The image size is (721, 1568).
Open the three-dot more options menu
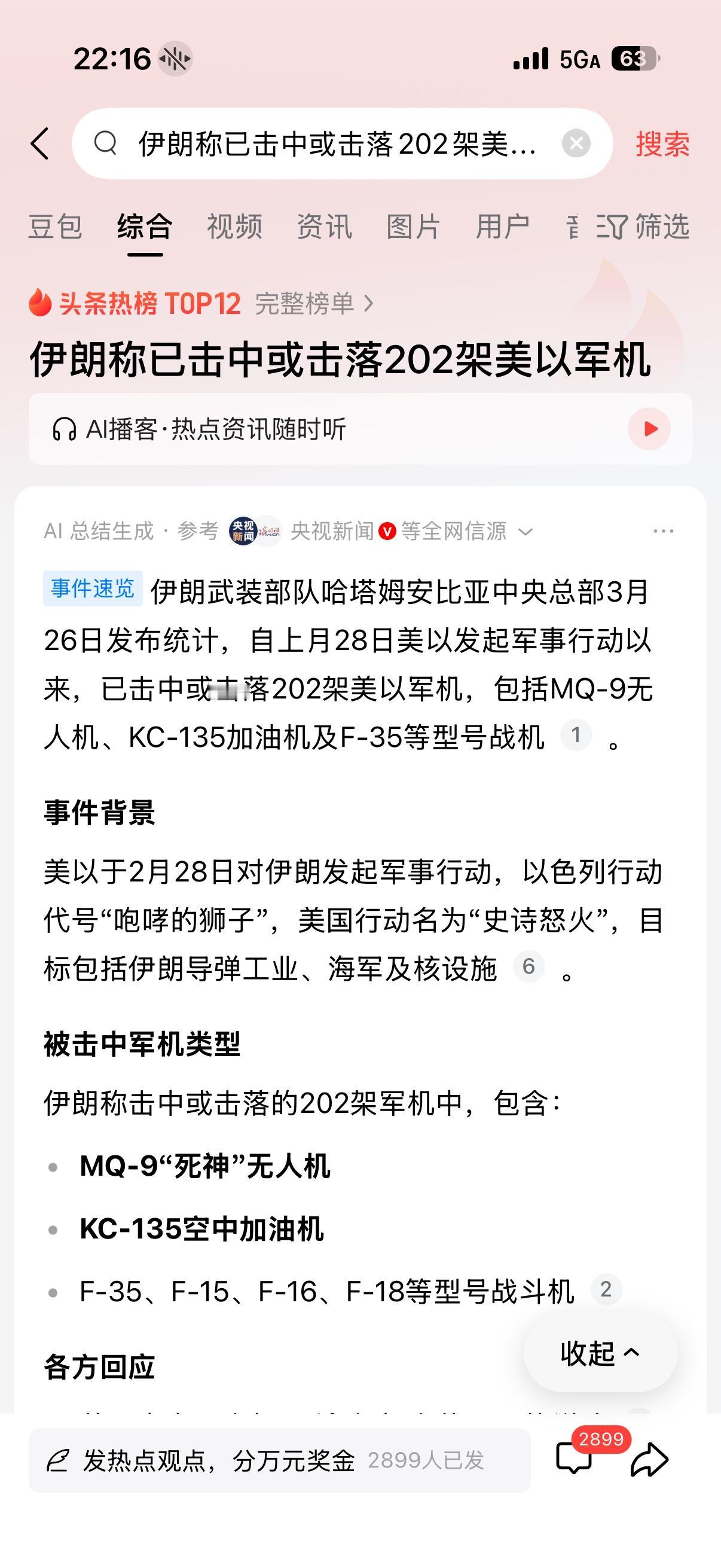pos(660,531)
